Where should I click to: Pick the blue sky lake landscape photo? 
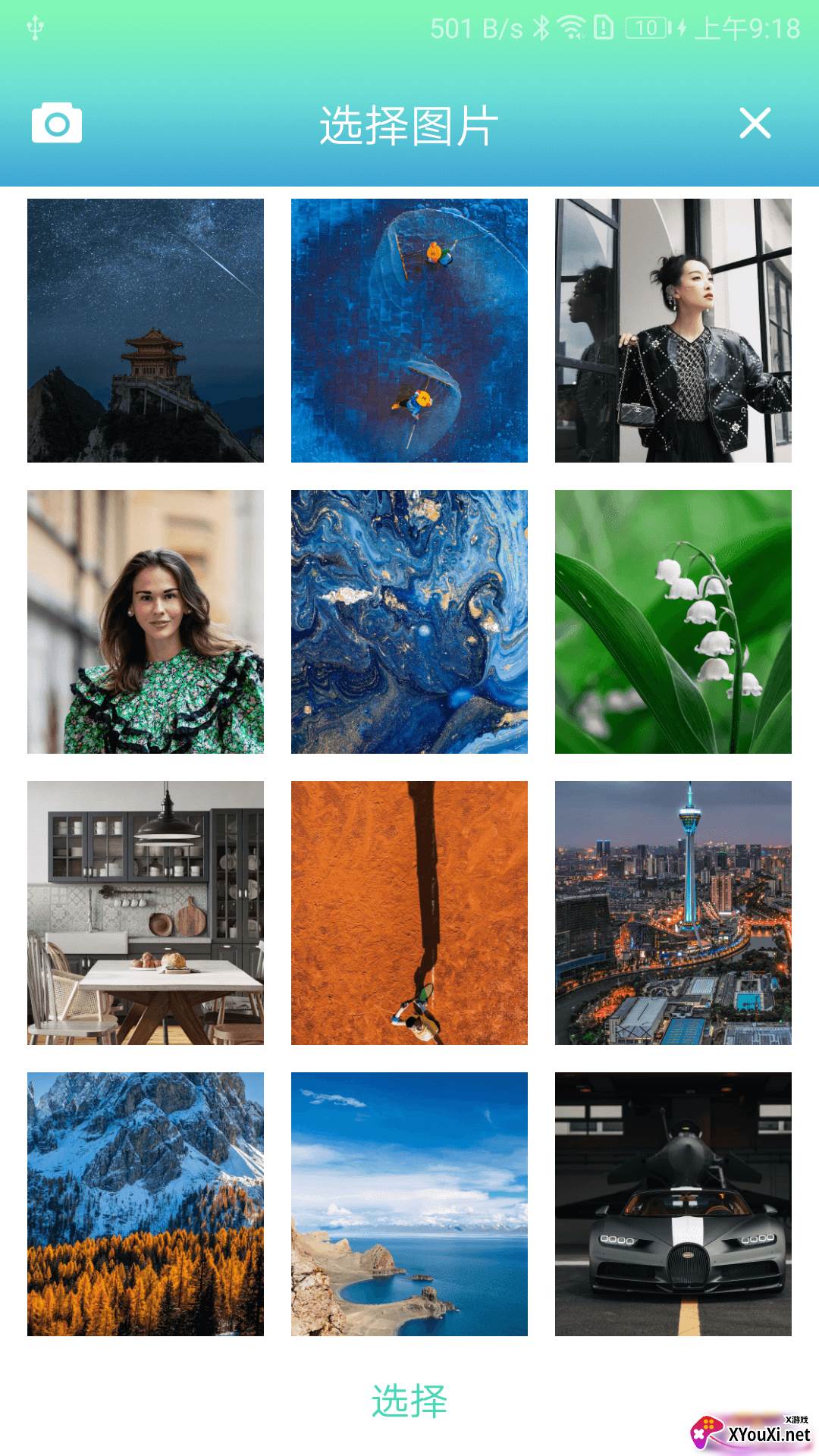coord(409,1204)
